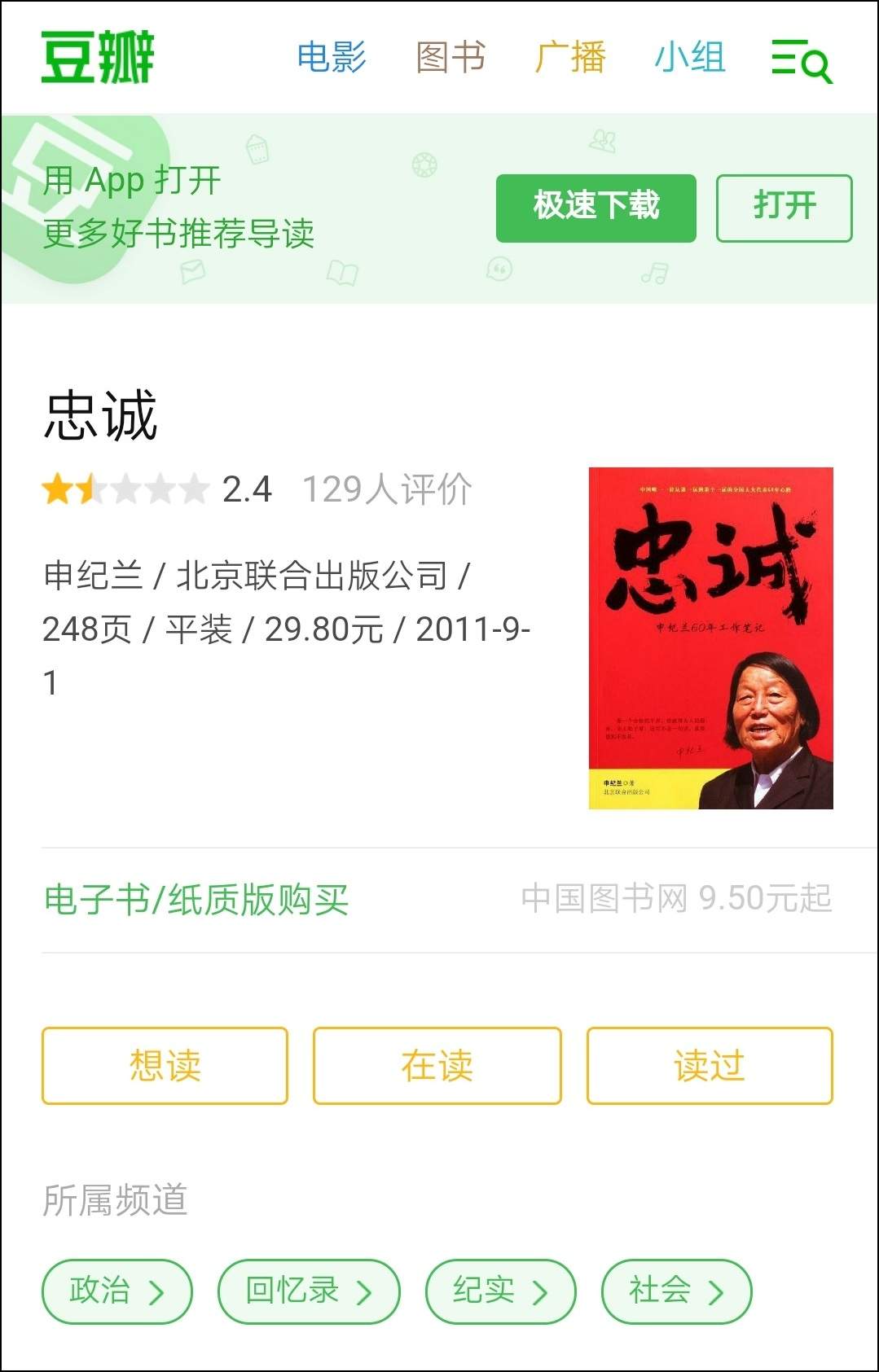View the 129人评价 ratings
879x1372 pixels.
pyautogui.click(x=387, y=489)
